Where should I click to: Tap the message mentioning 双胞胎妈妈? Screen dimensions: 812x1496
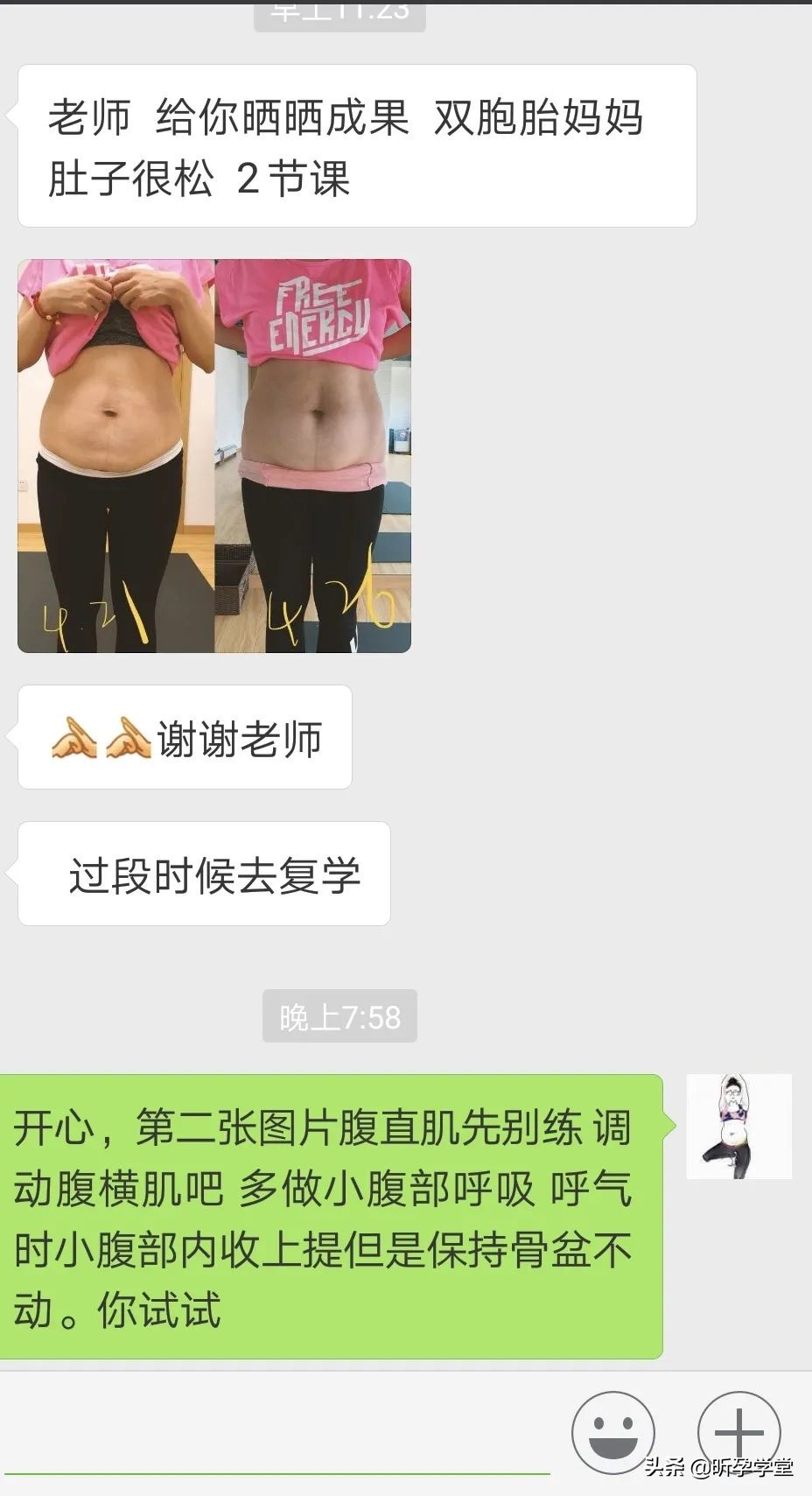coord(350,144)
